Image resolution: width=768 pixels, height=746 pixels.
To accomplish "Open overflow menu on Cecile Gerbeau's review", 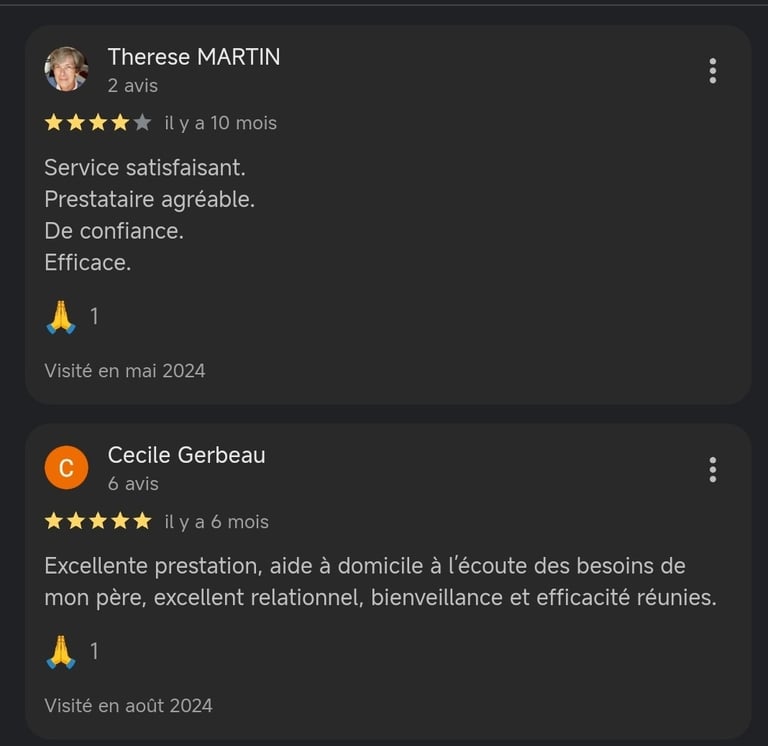I will point(712,470).
